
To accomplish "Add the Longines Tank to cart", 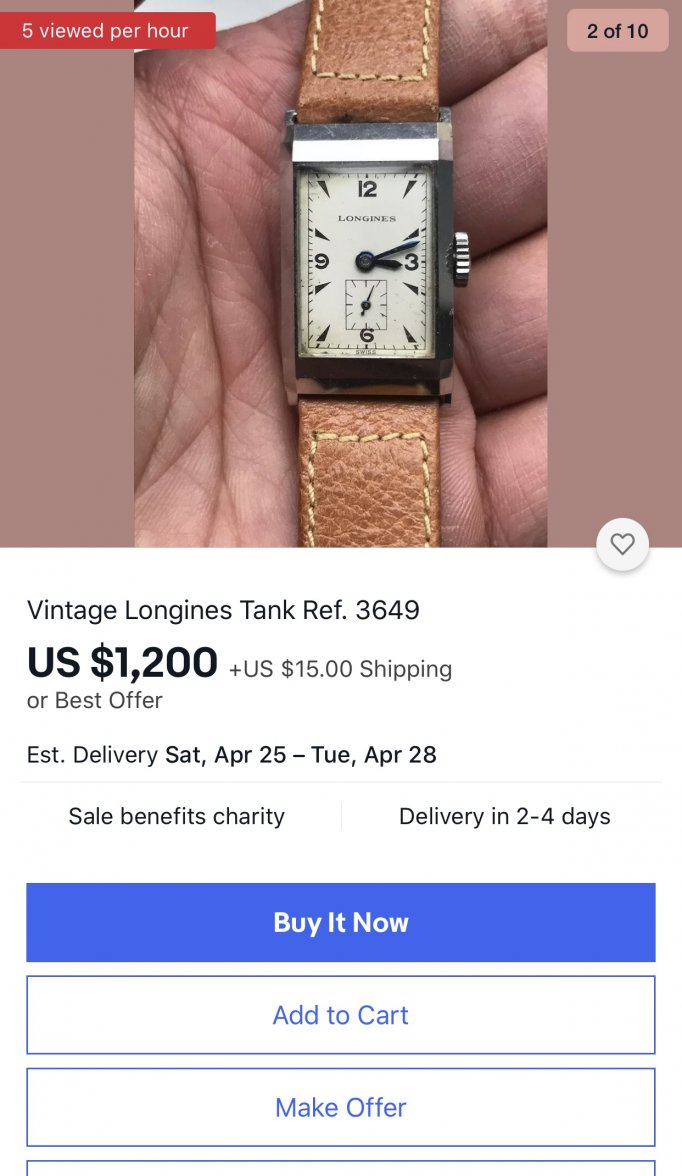I will click(x=341, y=1015).
